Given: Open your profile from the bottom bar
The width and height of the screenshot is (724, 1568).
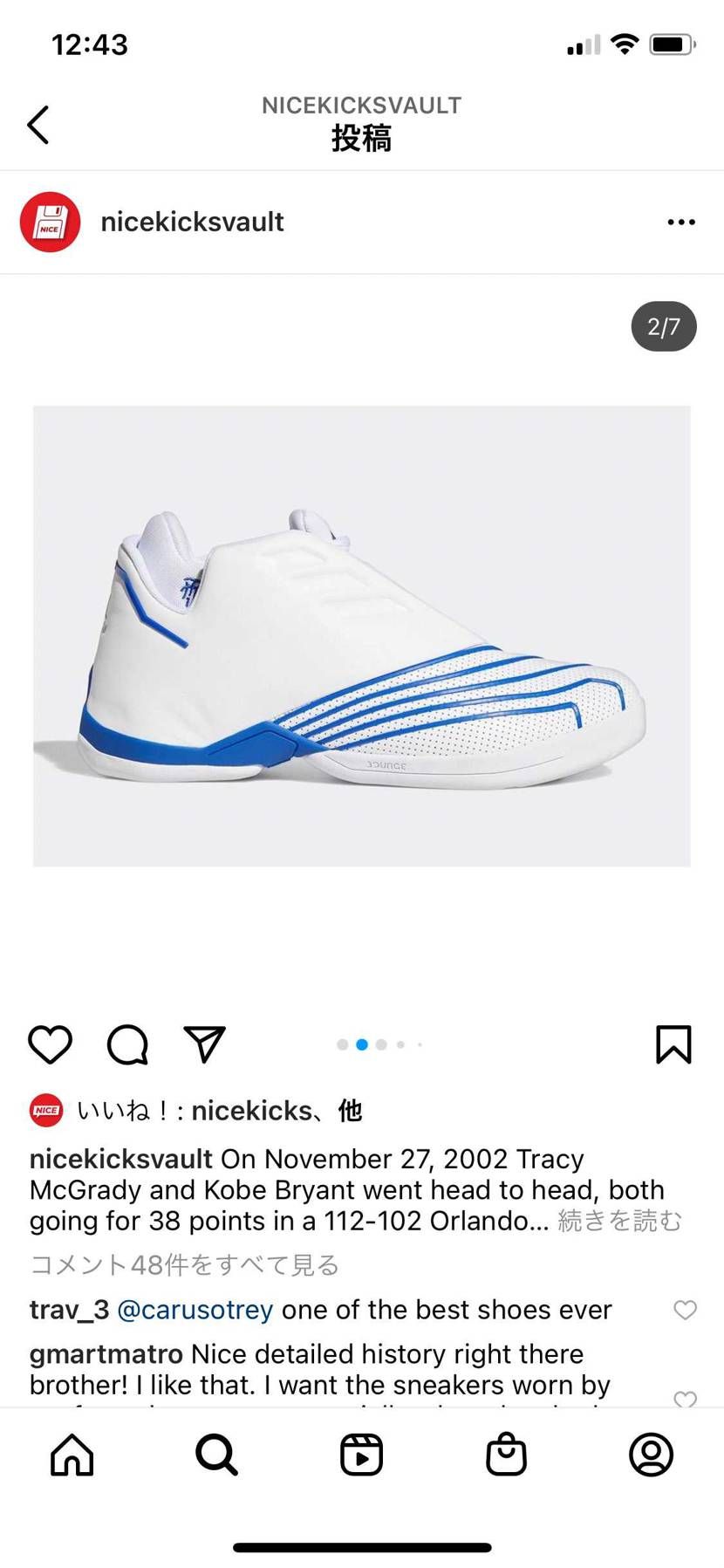Looking at the screenshot, I should pos(652,1455).
